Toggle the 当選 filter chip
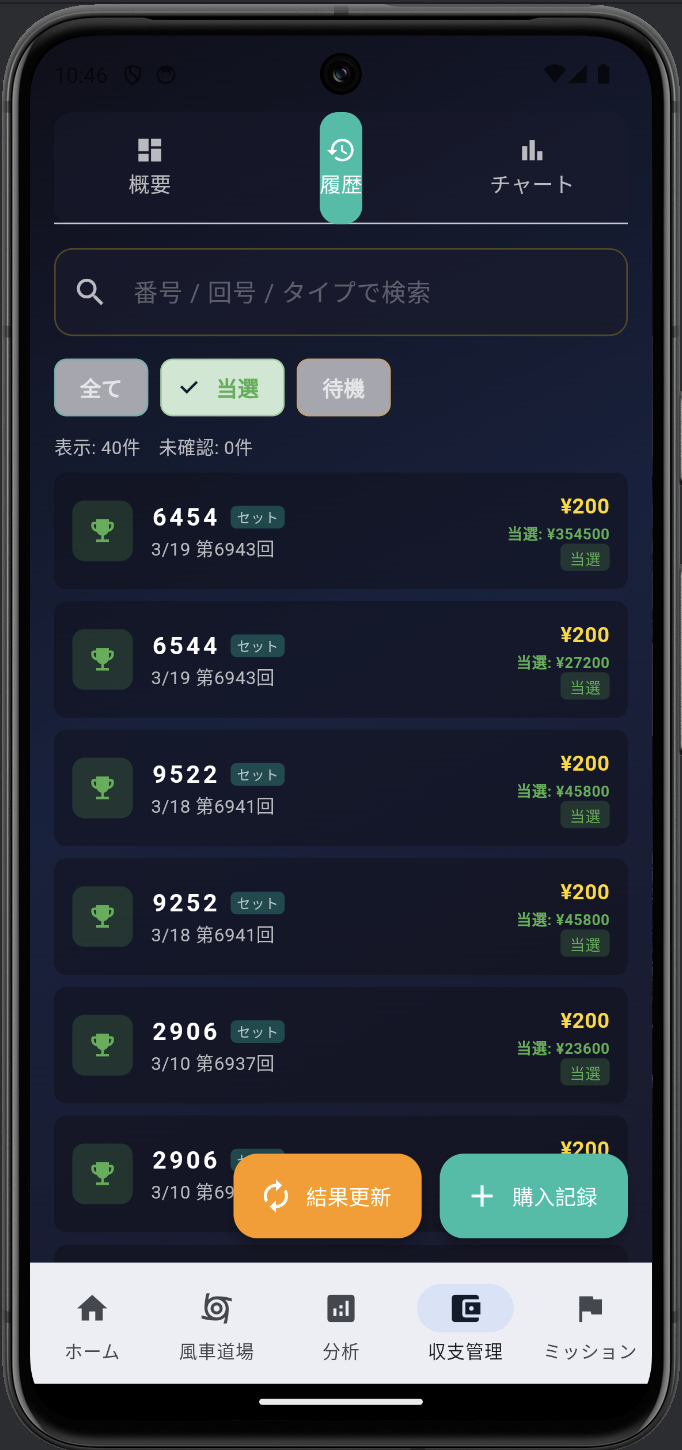This screenshot has width=682, height=1450. coord(222,388)
